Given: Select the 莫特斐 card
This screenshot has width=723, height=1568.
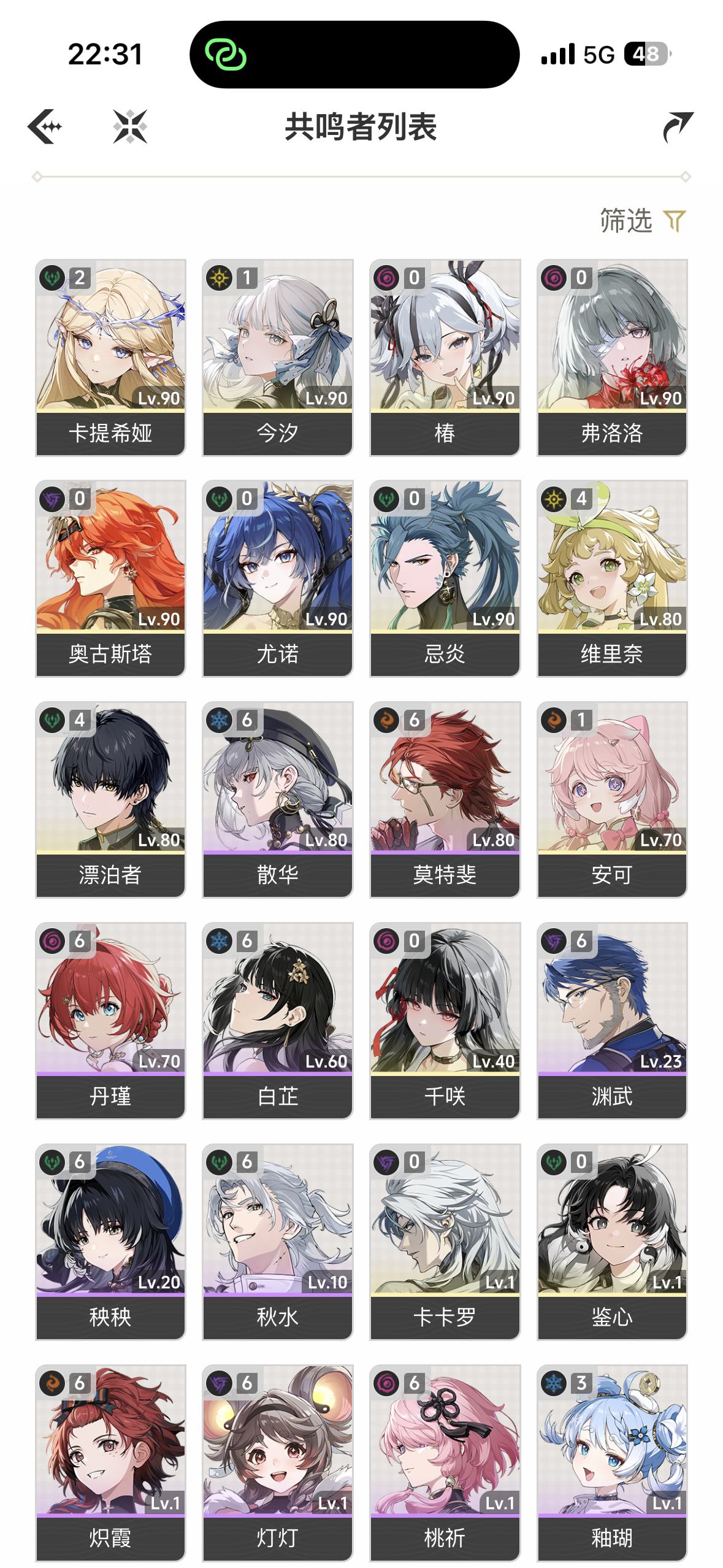Looking at the screenshot, I should pyautogui.click(x=445, y=799).
